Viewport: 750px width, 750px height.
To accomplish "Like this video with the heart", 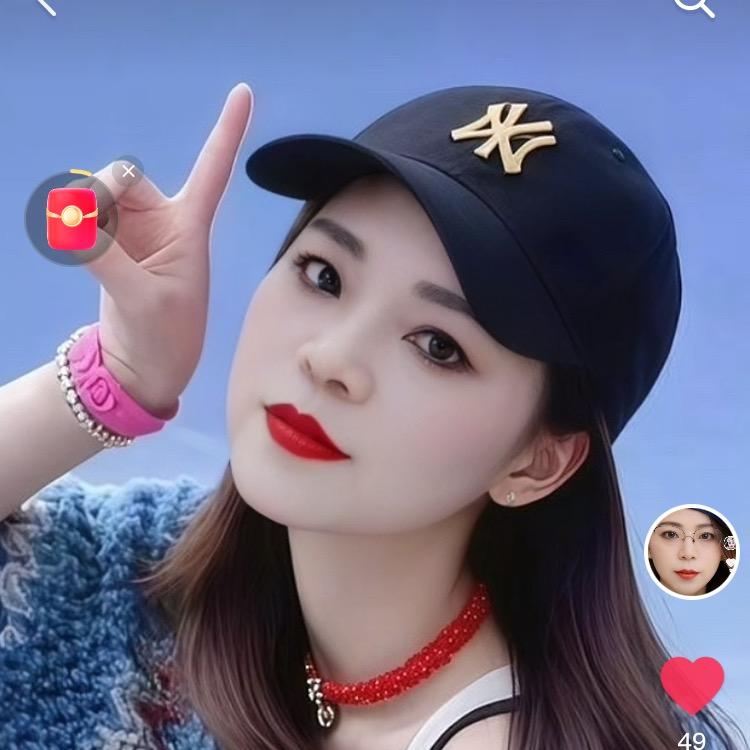I will coord(692,685).
